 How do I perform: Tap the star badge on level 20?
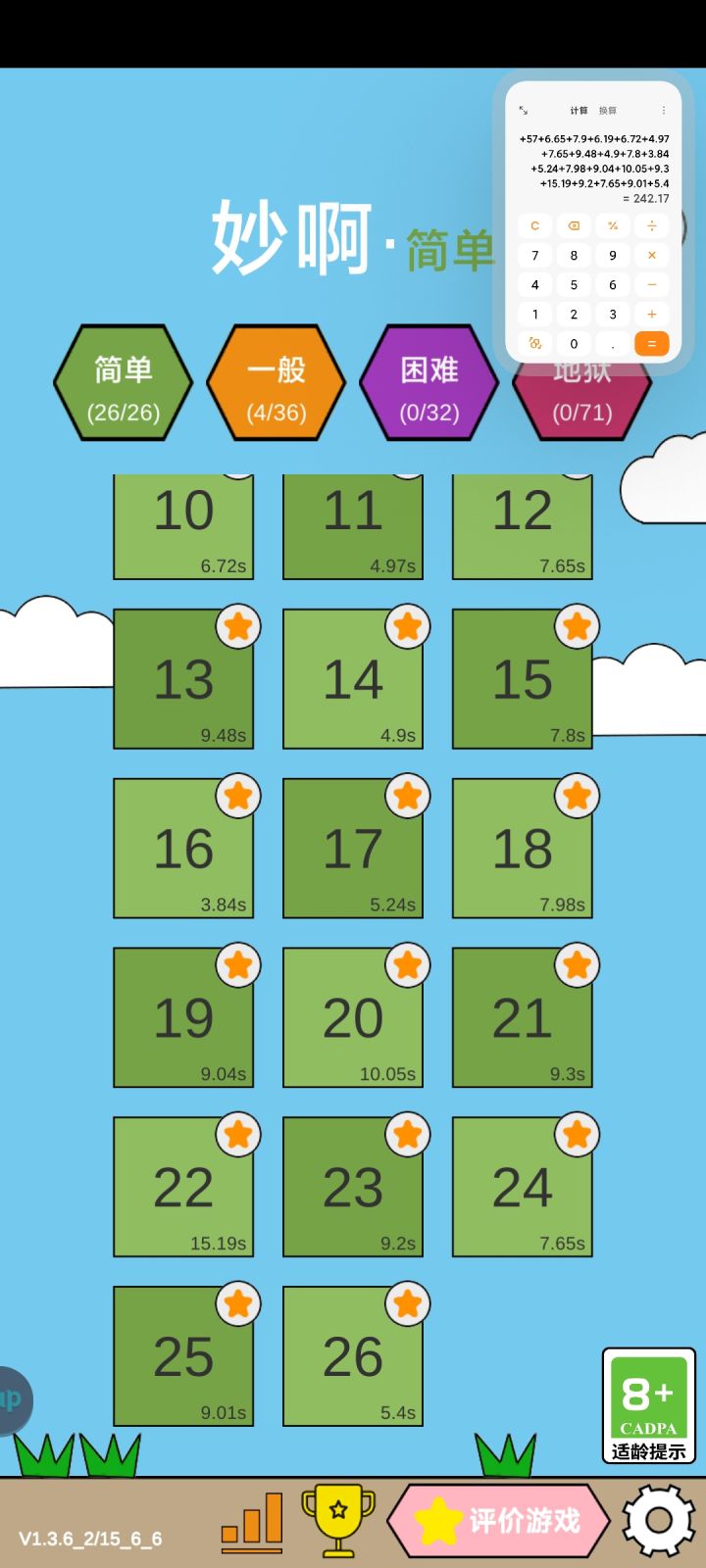pos(406,964)
